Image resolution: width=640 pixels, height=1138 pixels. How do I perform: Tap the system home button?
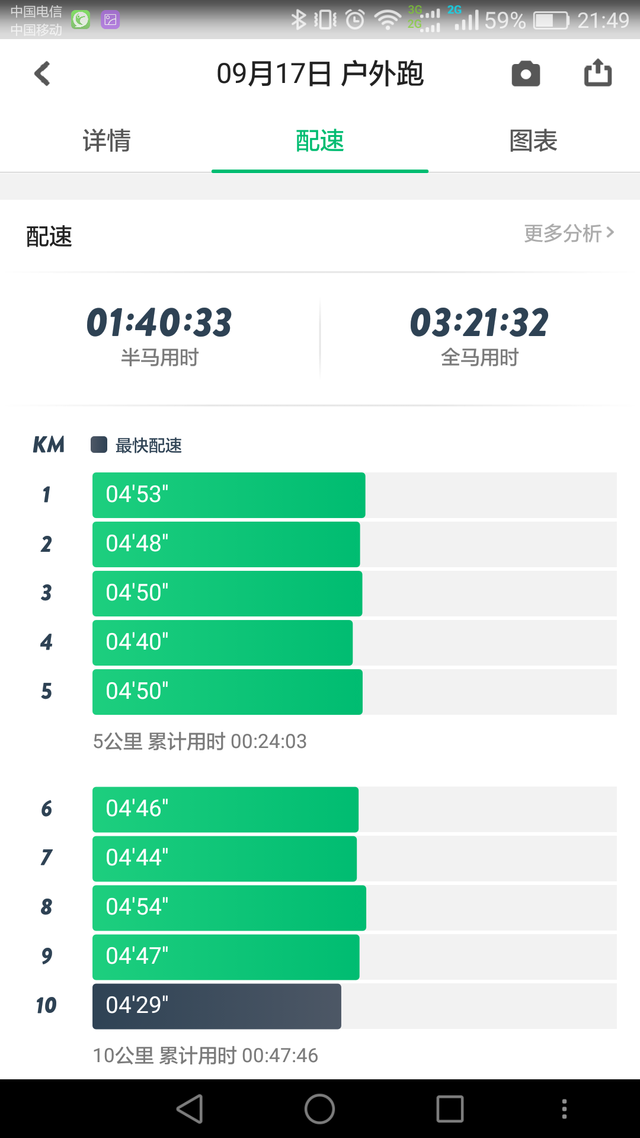pyautogui.click(x=319, y=1108)
